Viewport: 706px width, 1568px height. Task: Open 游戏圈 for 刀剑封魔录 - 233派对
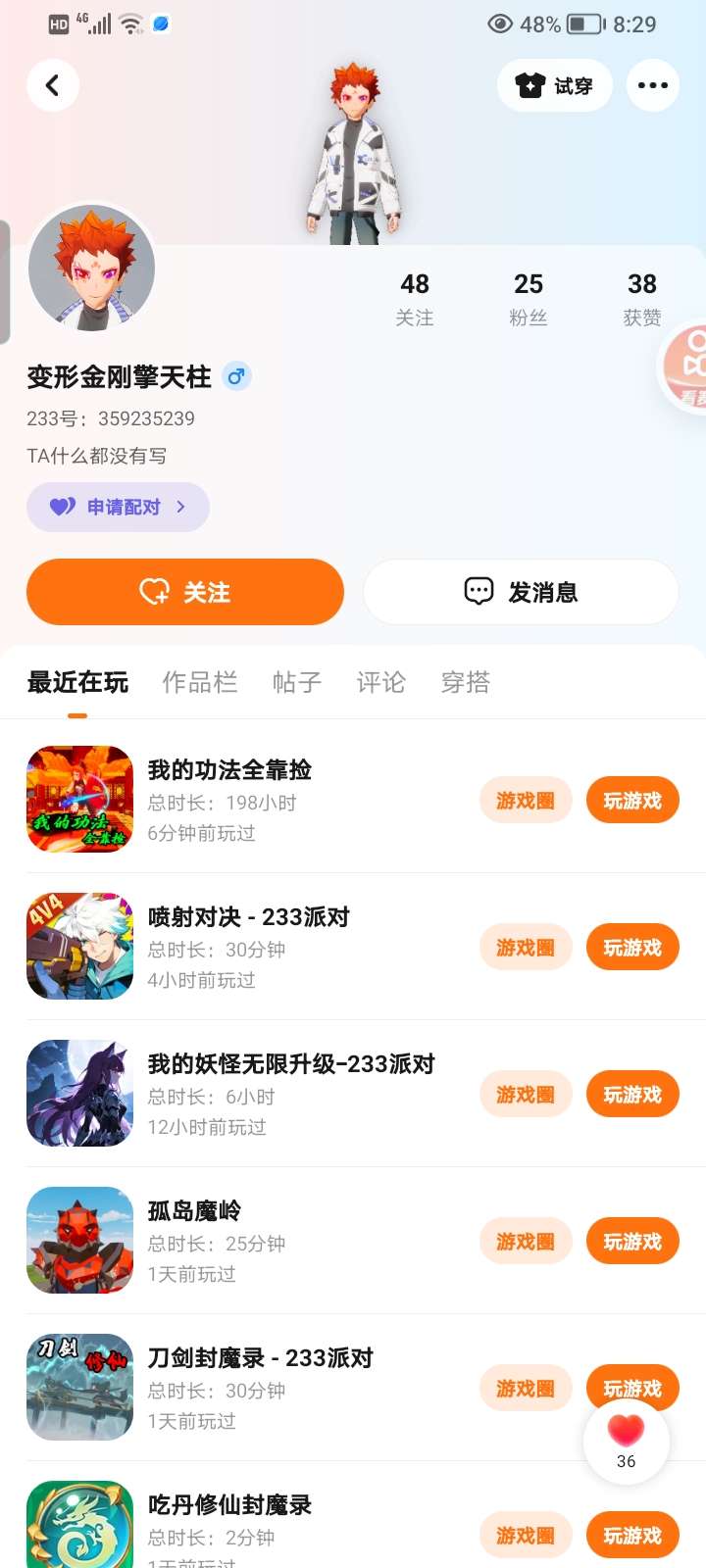[526, 1389]
